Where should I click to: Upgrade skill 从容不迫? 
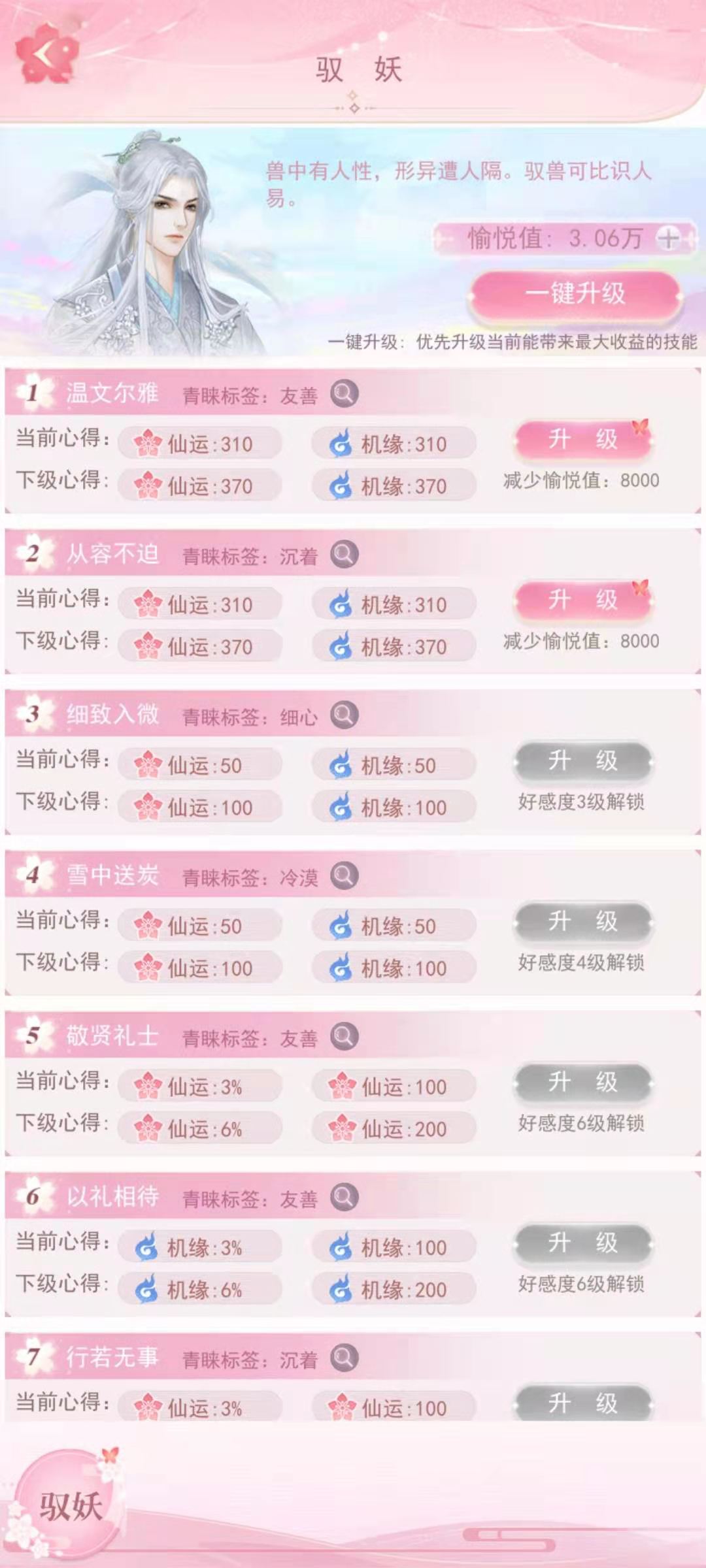point(582,600)
